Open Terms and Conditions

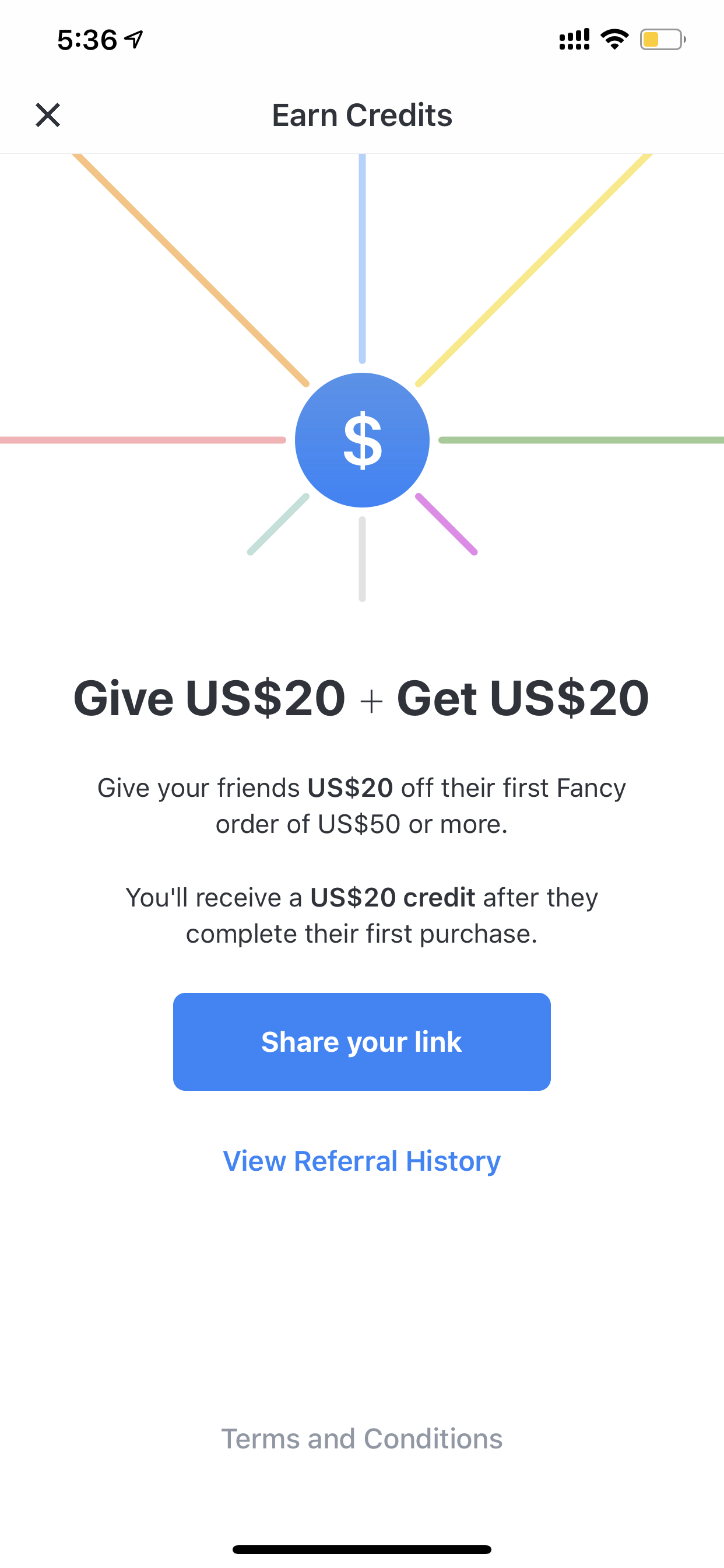coord(362,1438)
